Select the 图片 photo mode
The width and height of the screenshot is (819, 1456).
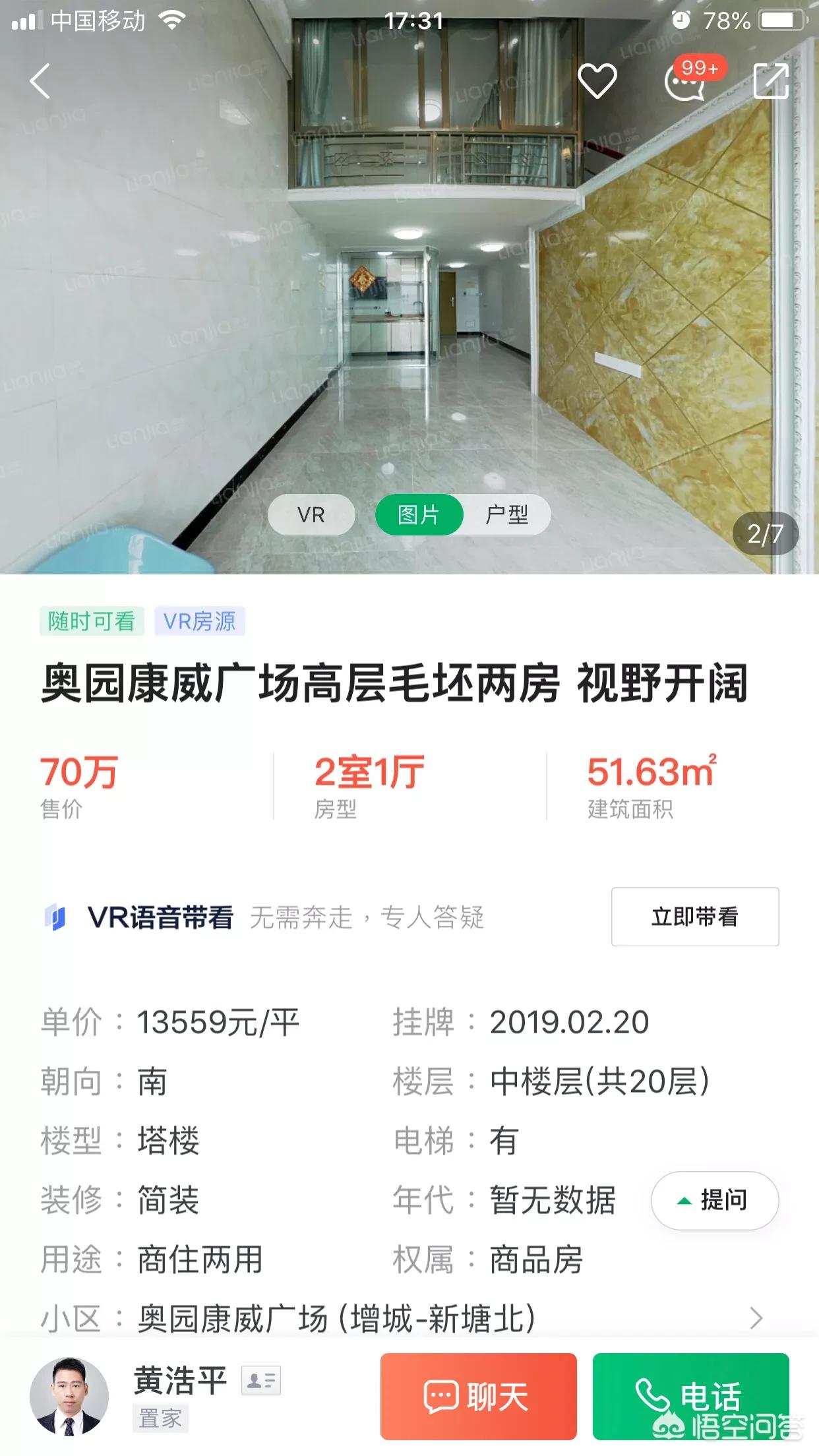click(x=419, y=516)
